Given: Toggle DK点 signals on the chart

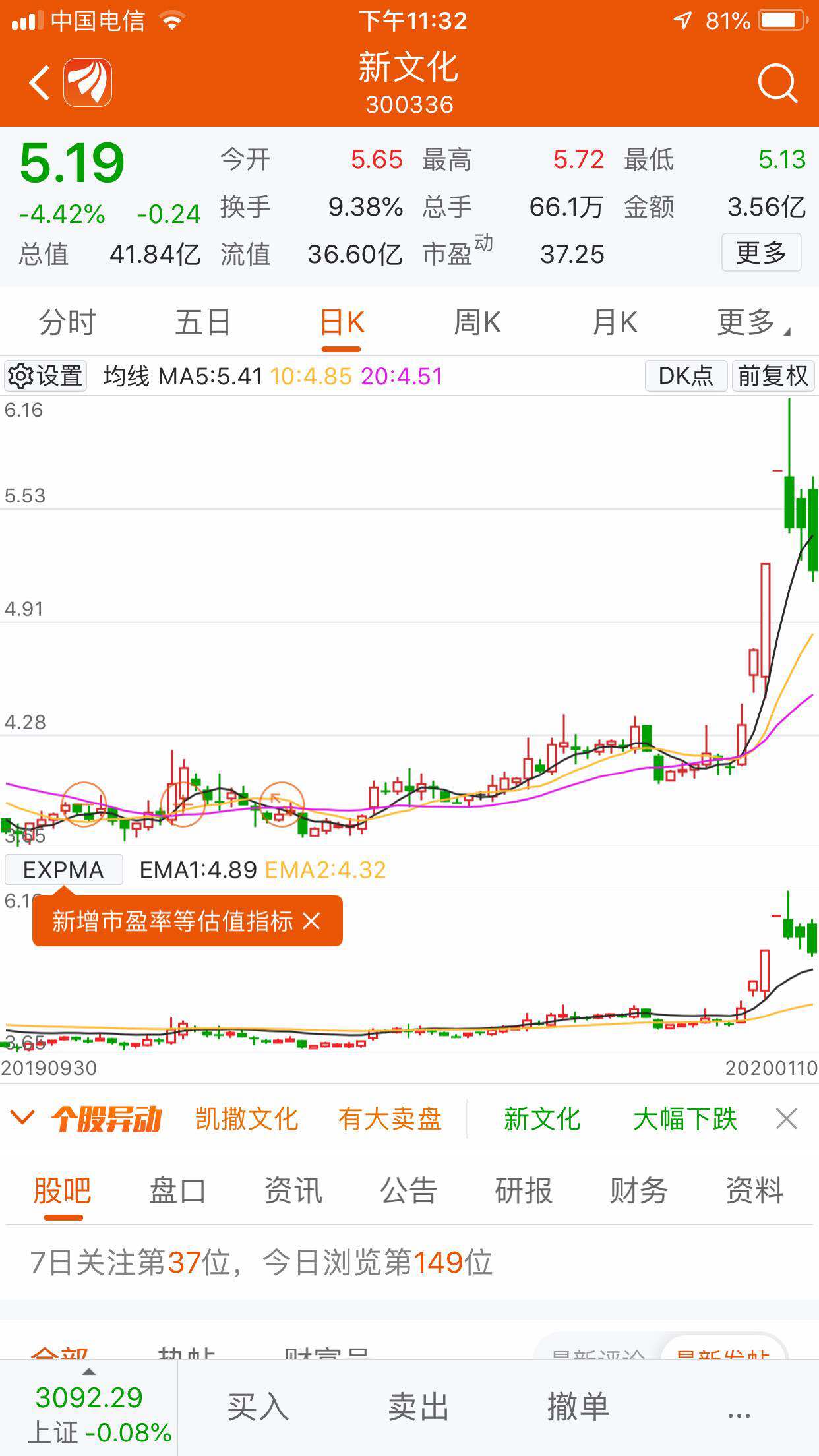Looking at the screenshot, I should tap(684, 376).
